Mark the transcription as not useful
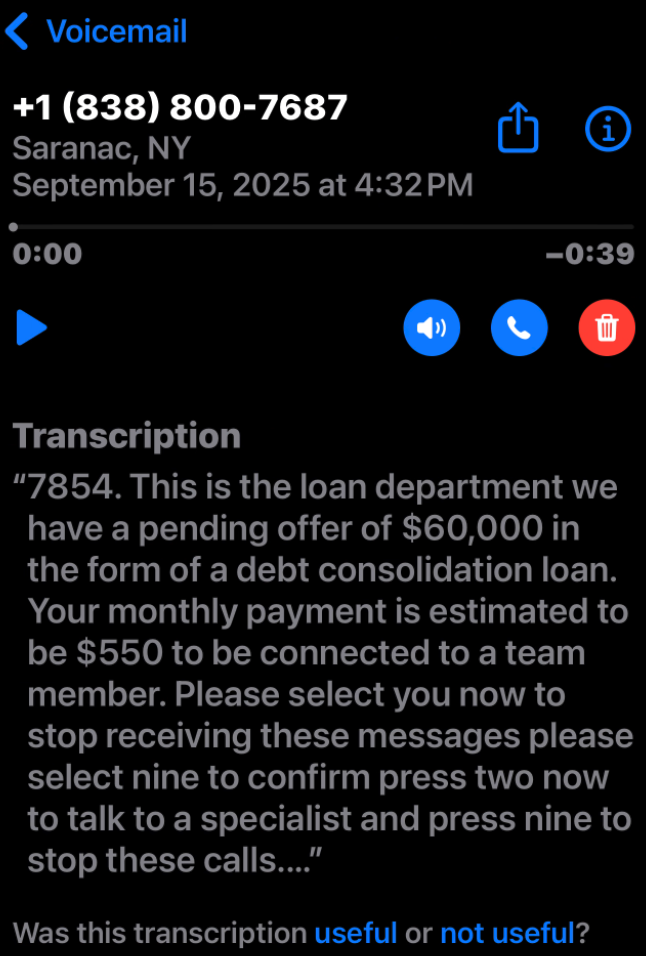The height and width of the screenshot is (956, 646). click(x=507, y=933)
